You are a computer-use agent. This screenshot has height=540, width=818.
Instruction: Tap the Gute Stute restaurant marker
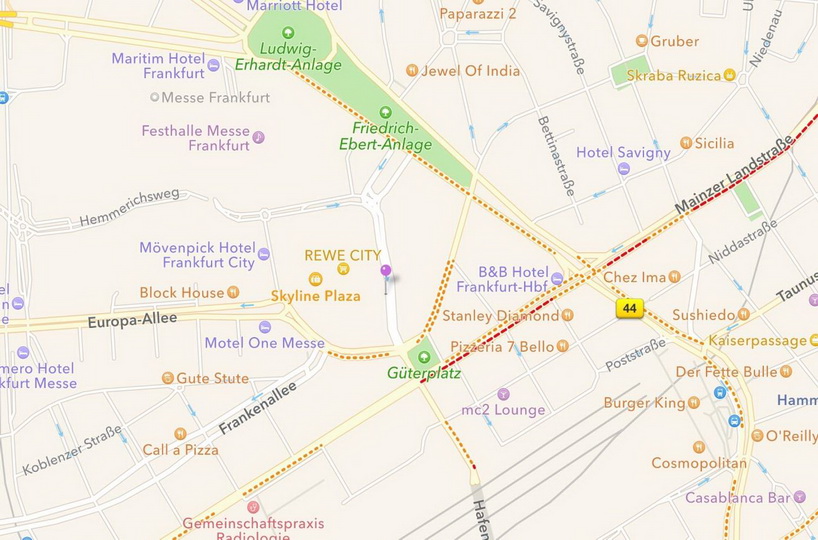[168, 378]
